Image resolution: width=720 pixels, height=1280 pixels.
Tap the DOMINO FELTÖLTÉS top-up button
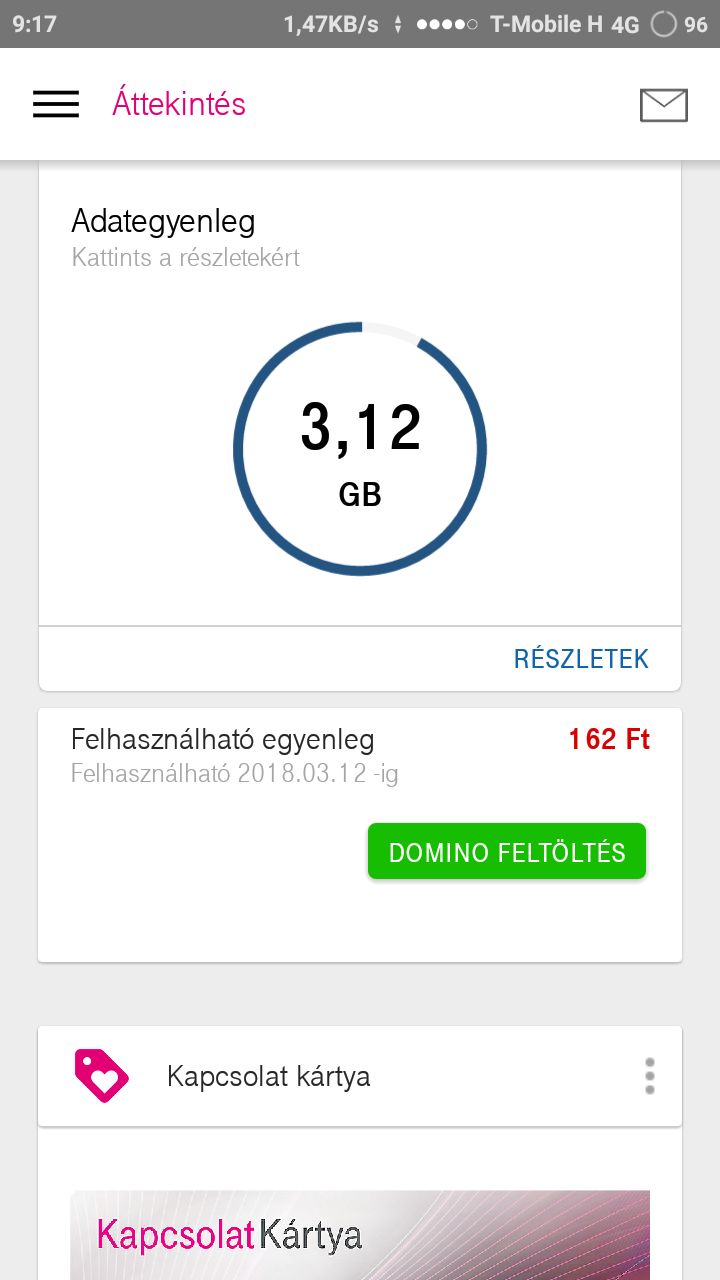507,852
